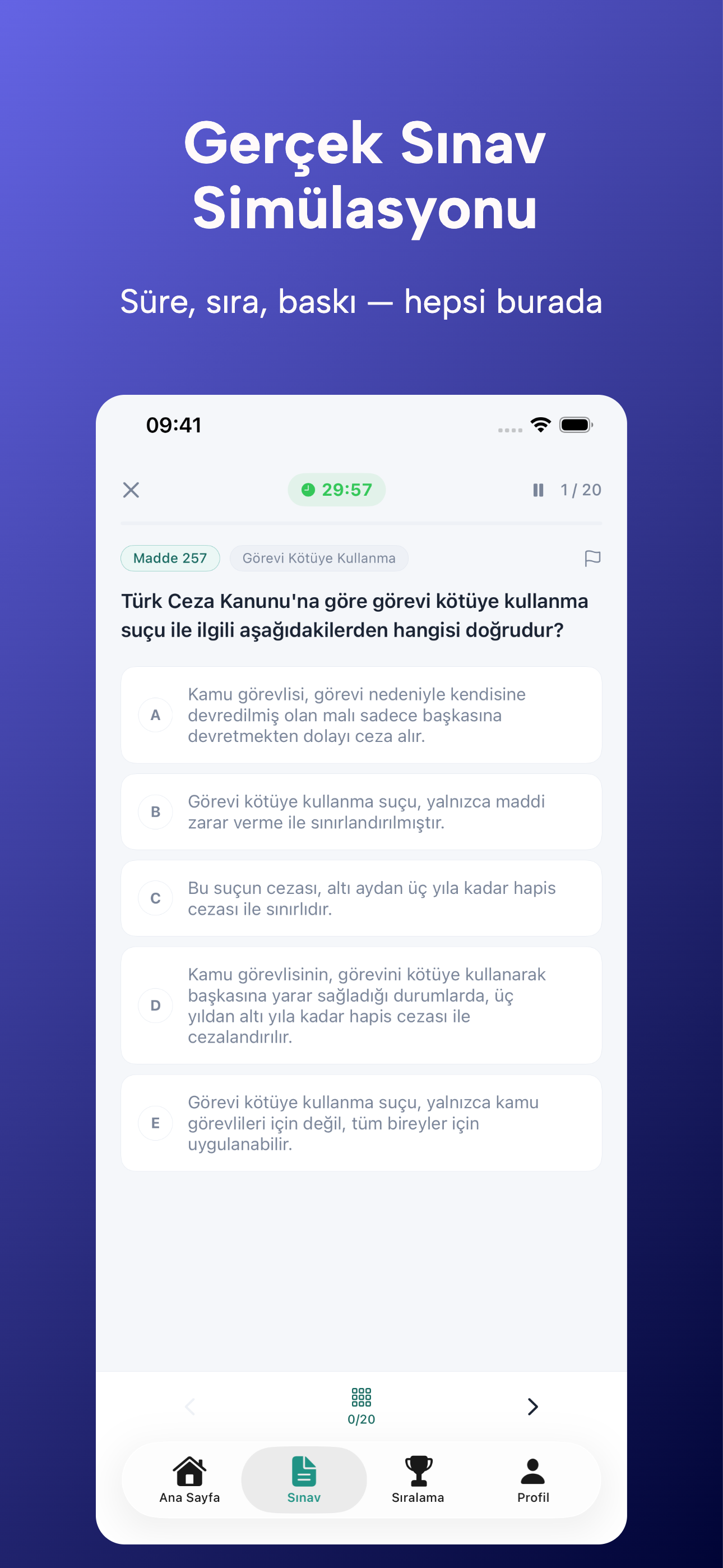Click the 29:57 countdown timer pill
723x1568 pixels.
(336, 489)
